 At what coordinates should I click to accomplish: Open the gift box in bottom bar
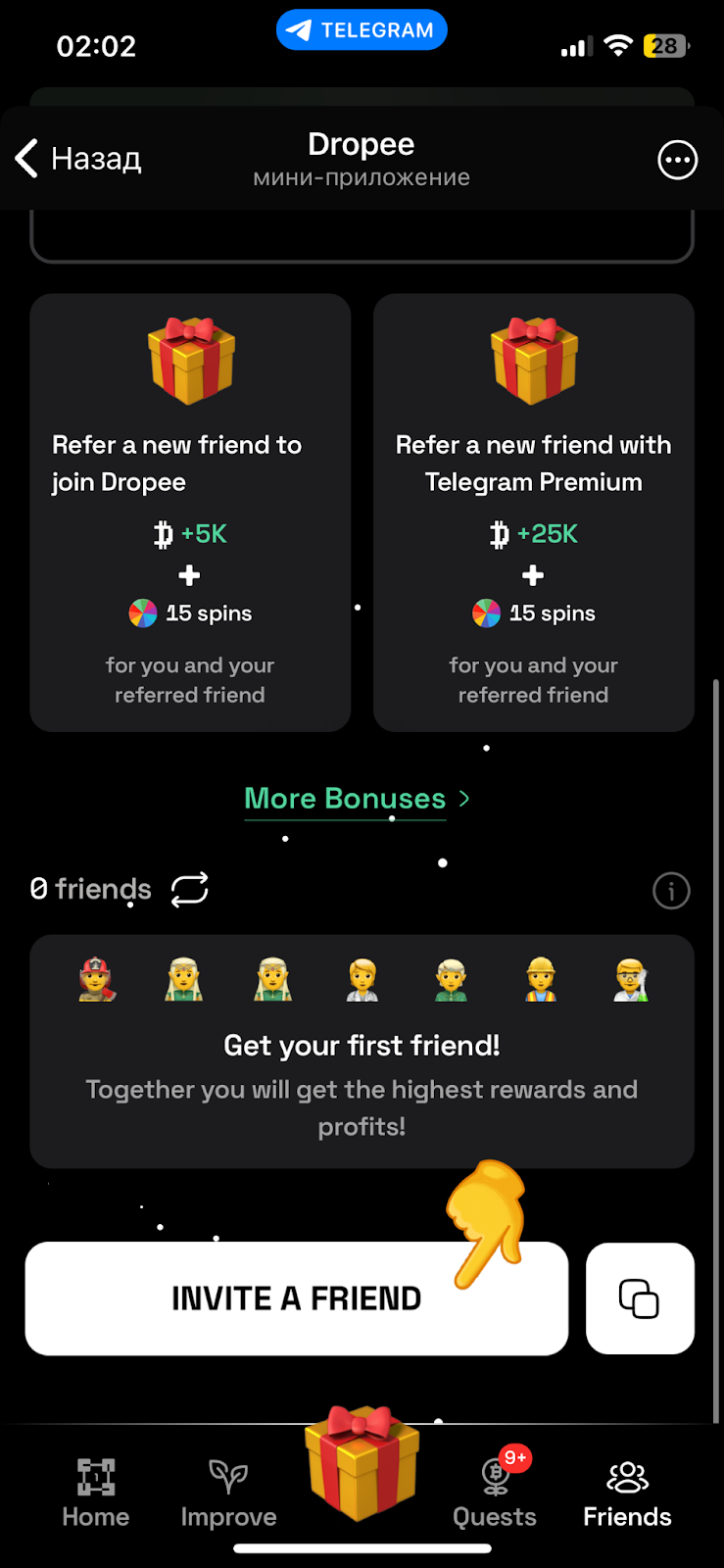coord(362,1465)
